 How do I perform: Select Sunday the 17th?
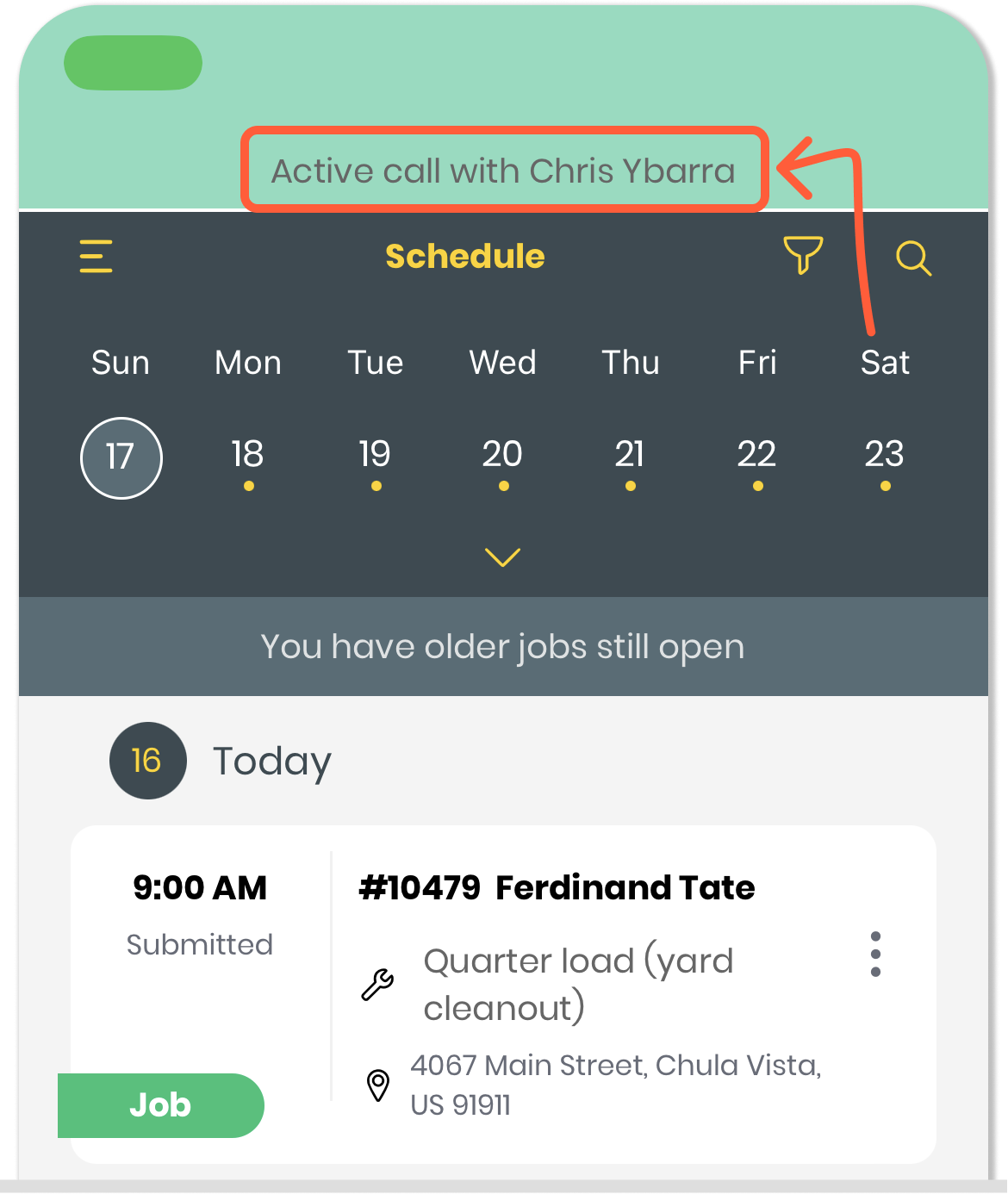point(121,457)
